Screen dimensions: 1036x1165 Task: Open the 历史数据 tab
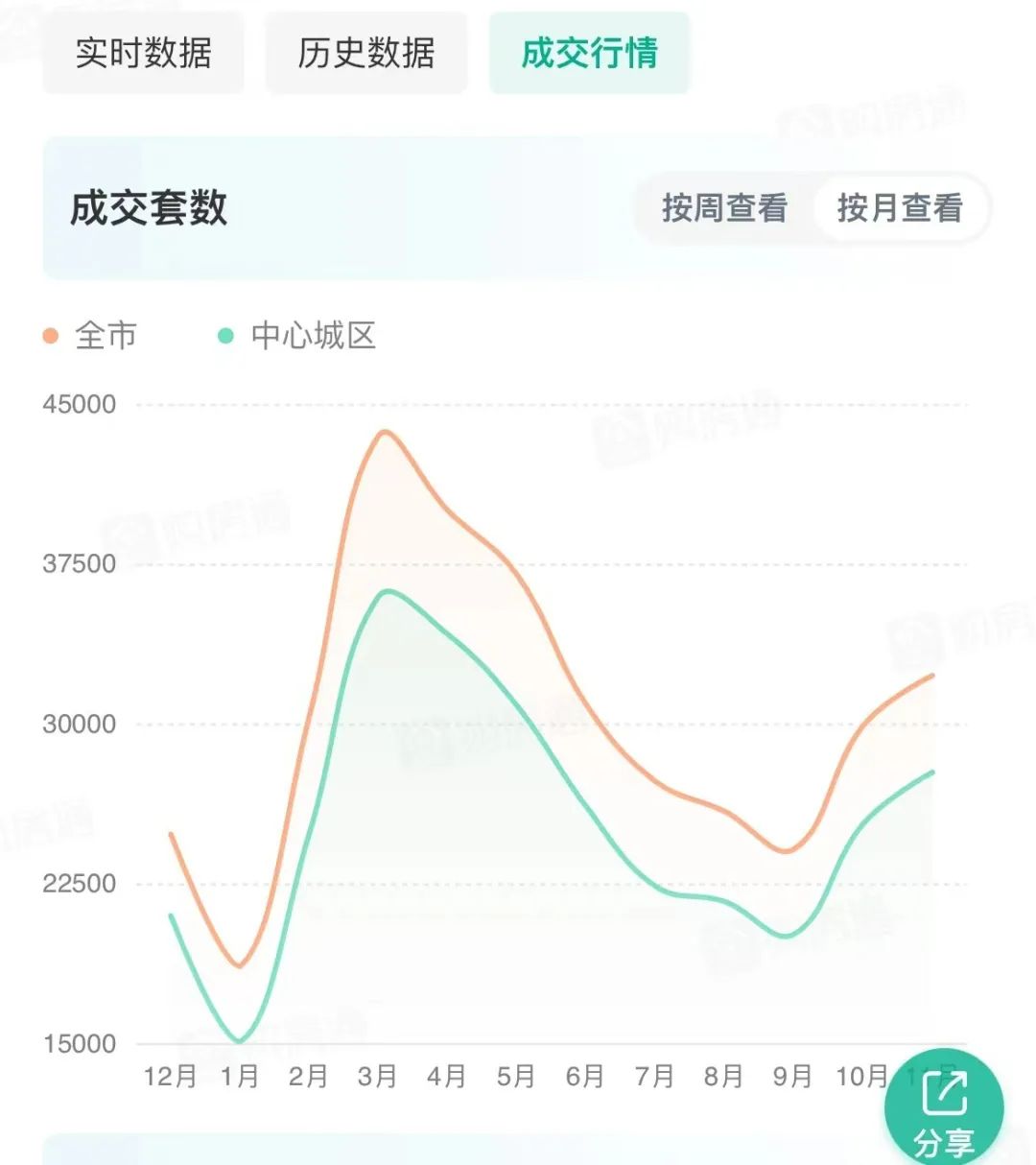coord(365,53)
